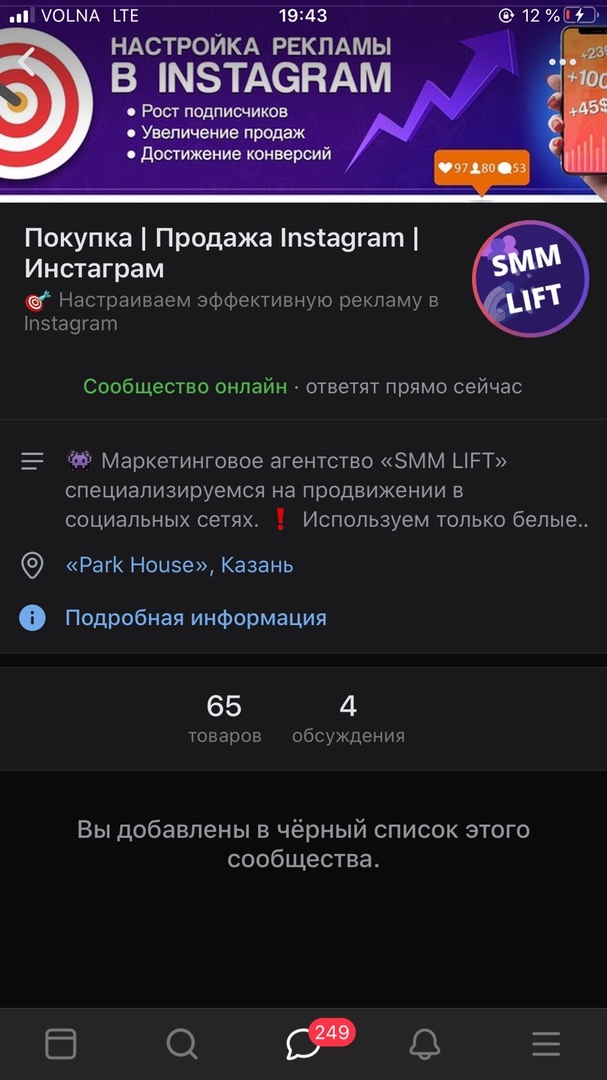View the 65 товаров list
This screenshot has width=607, height=1080.
pyautogui.click(x=224, y=719)
